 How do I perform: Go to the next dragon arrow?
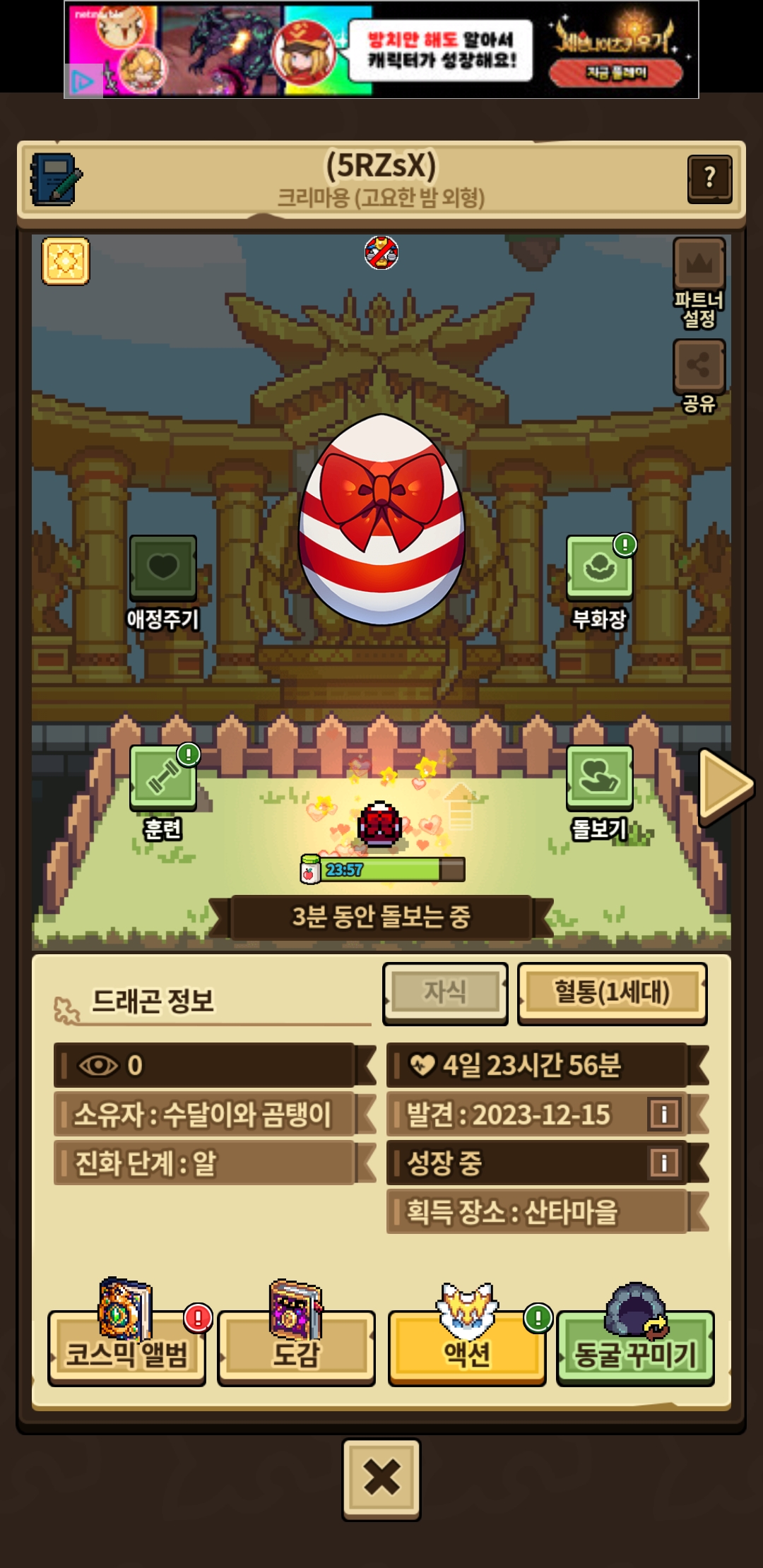pos(724,785)
